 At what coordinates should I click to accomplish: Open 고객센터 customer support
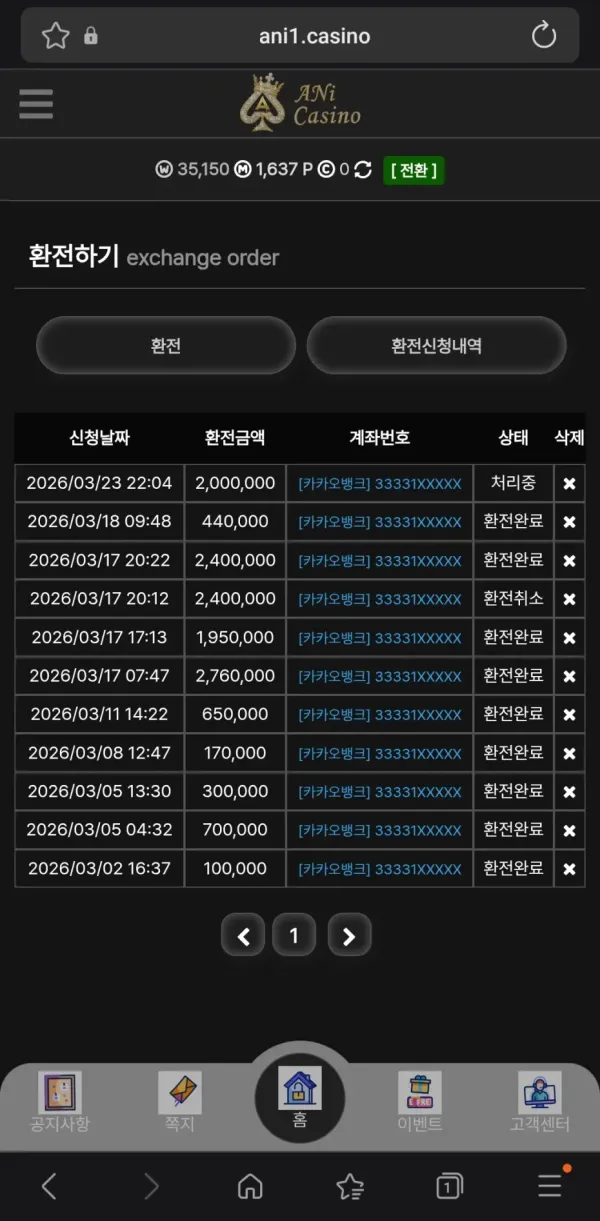[x=539, y=1102]
